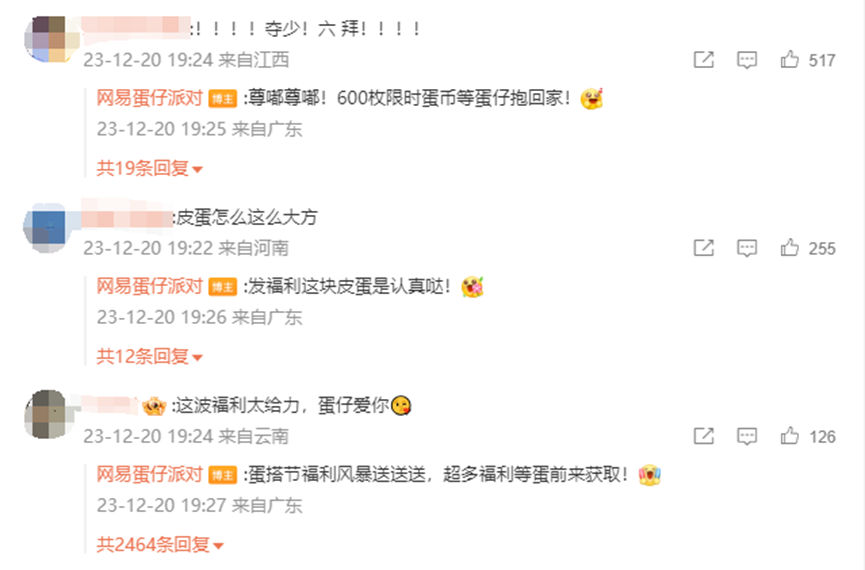Reply to the comment from 江西
Viewport: 865px width, 570px height.
(747, 60)
